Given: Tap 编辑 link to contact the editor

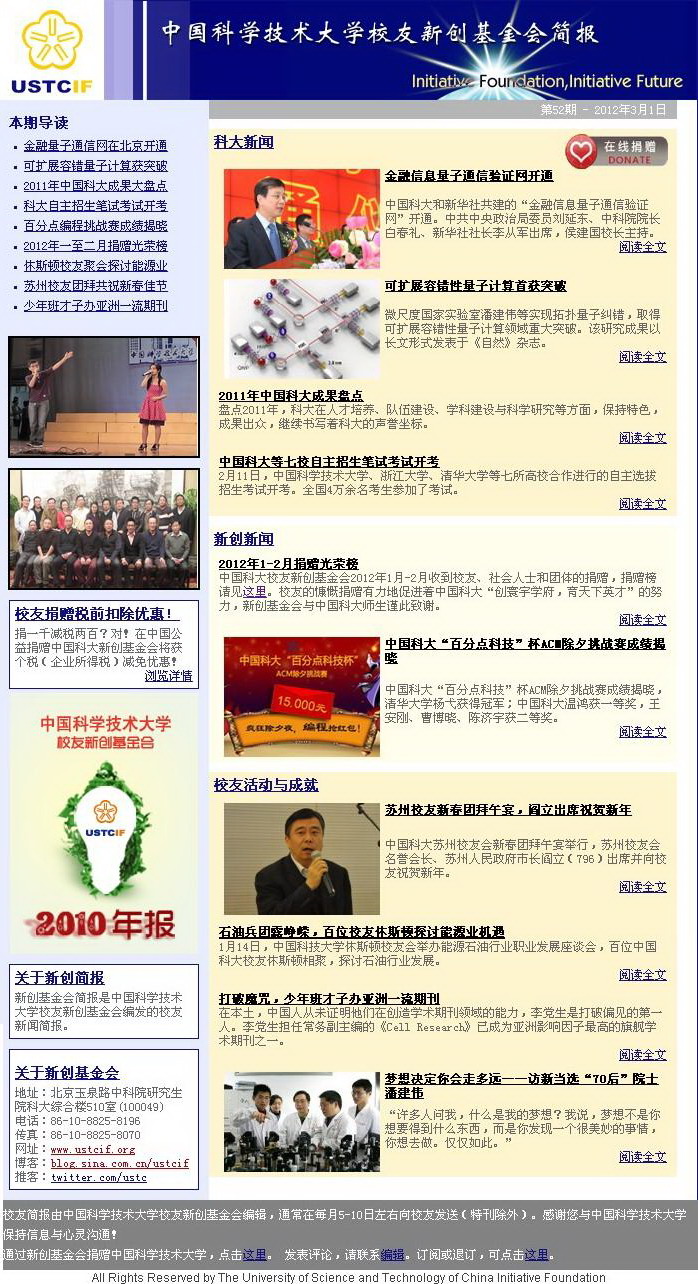Looking at the screenshot, I should [x=392, y=1255].
